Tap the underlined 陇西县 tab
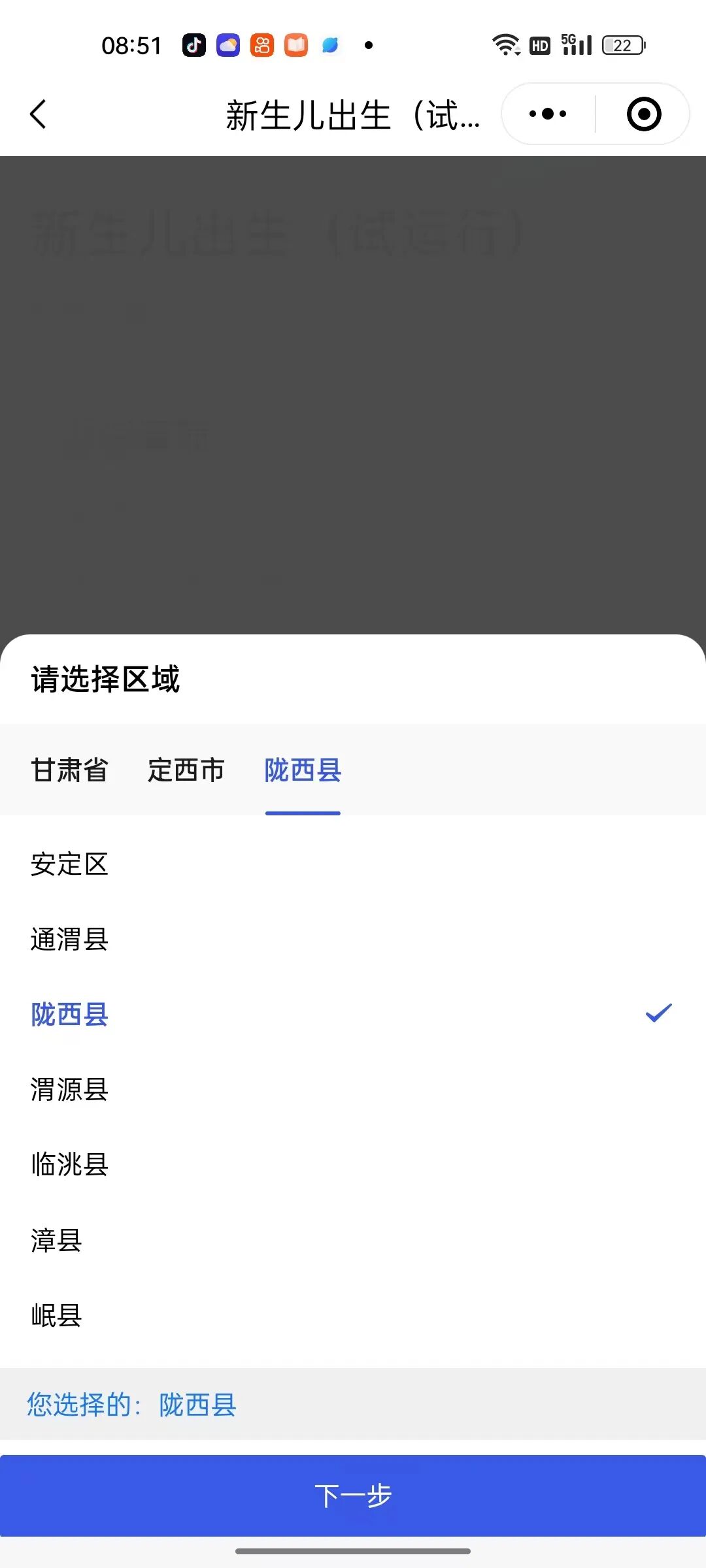The width and height of the screenshot is (706, 1568). coord(303,770)
